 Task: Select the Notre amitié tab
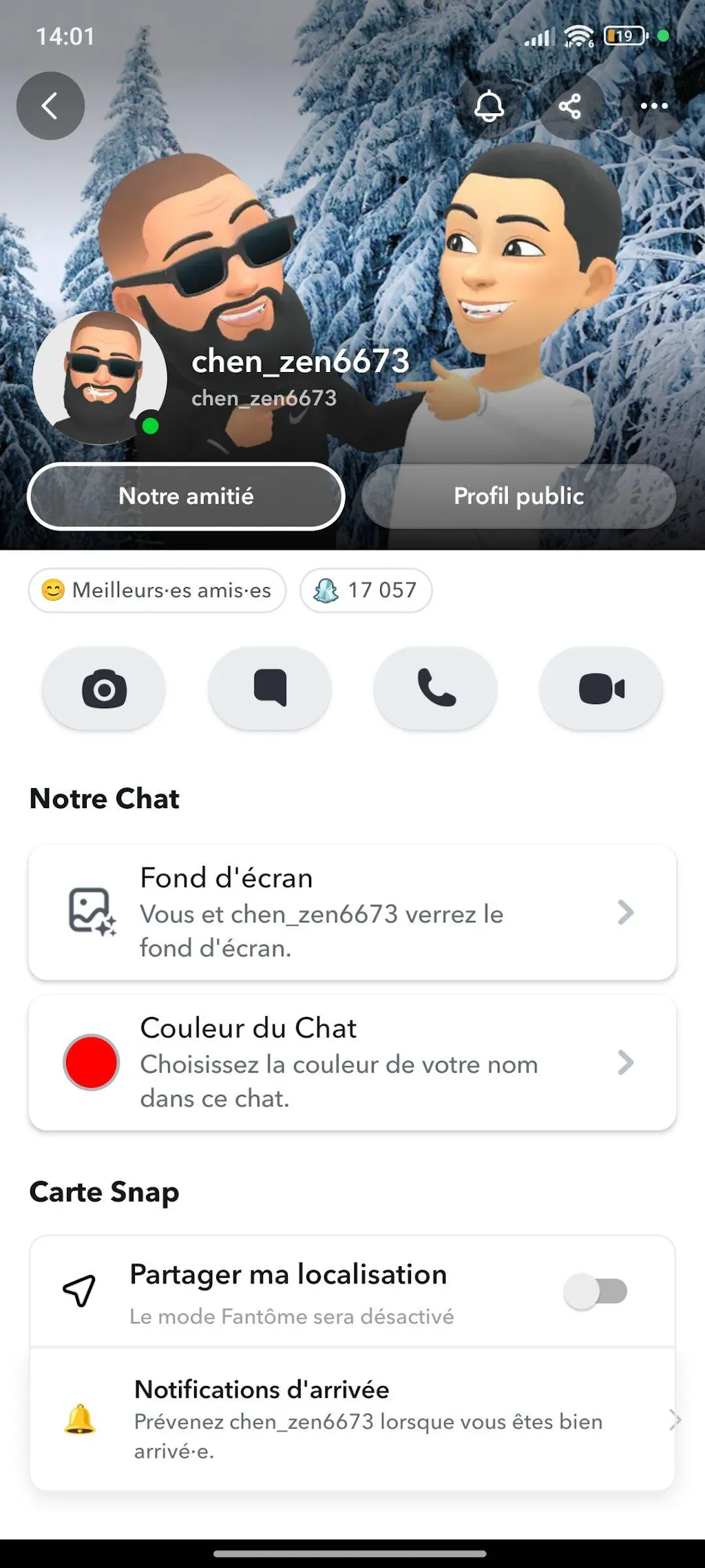coord(186,496)
